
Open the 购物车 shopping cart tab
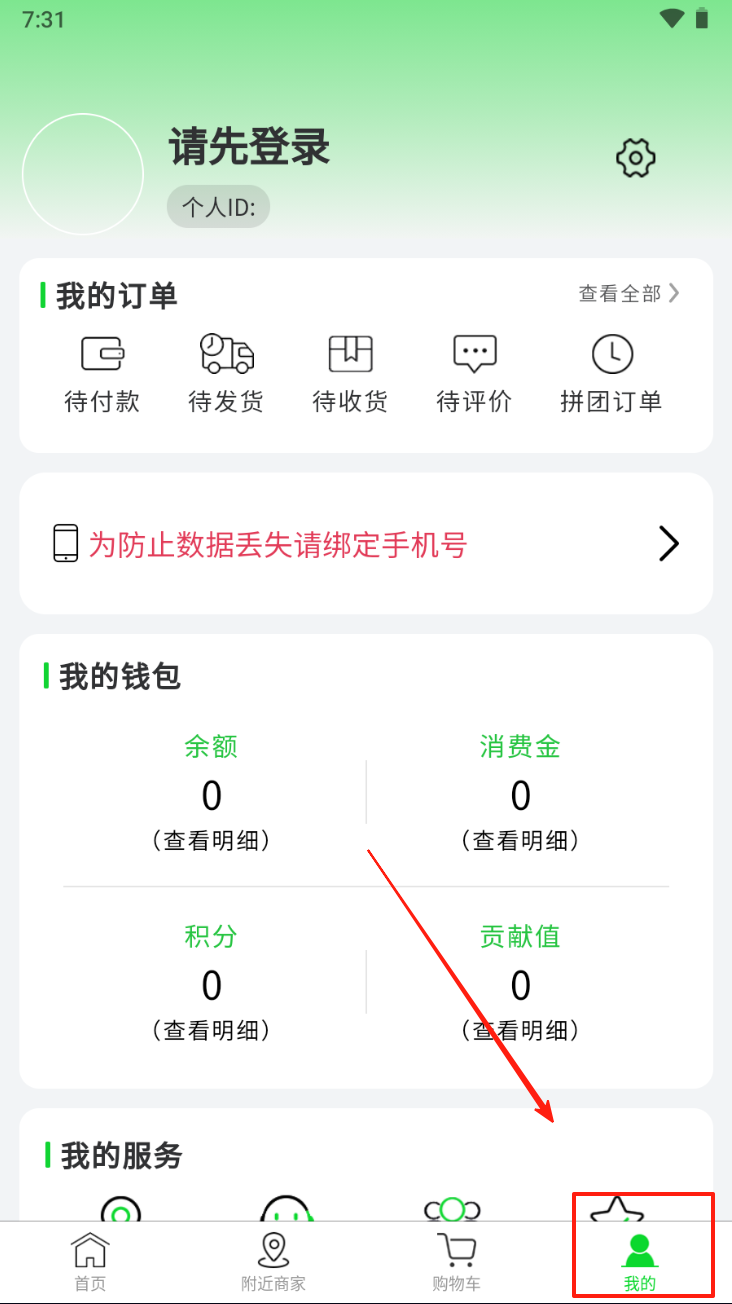point(456,1262)
